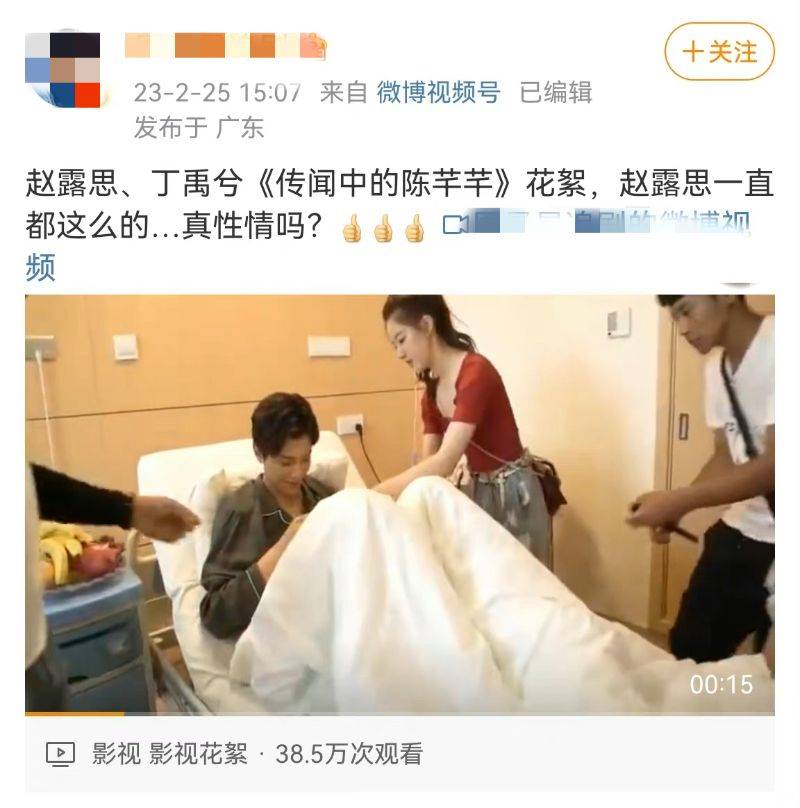The height and width of the screenshot is (808, 800).
Task: Follow this account with +关注 button
Action: click(719, 52)
